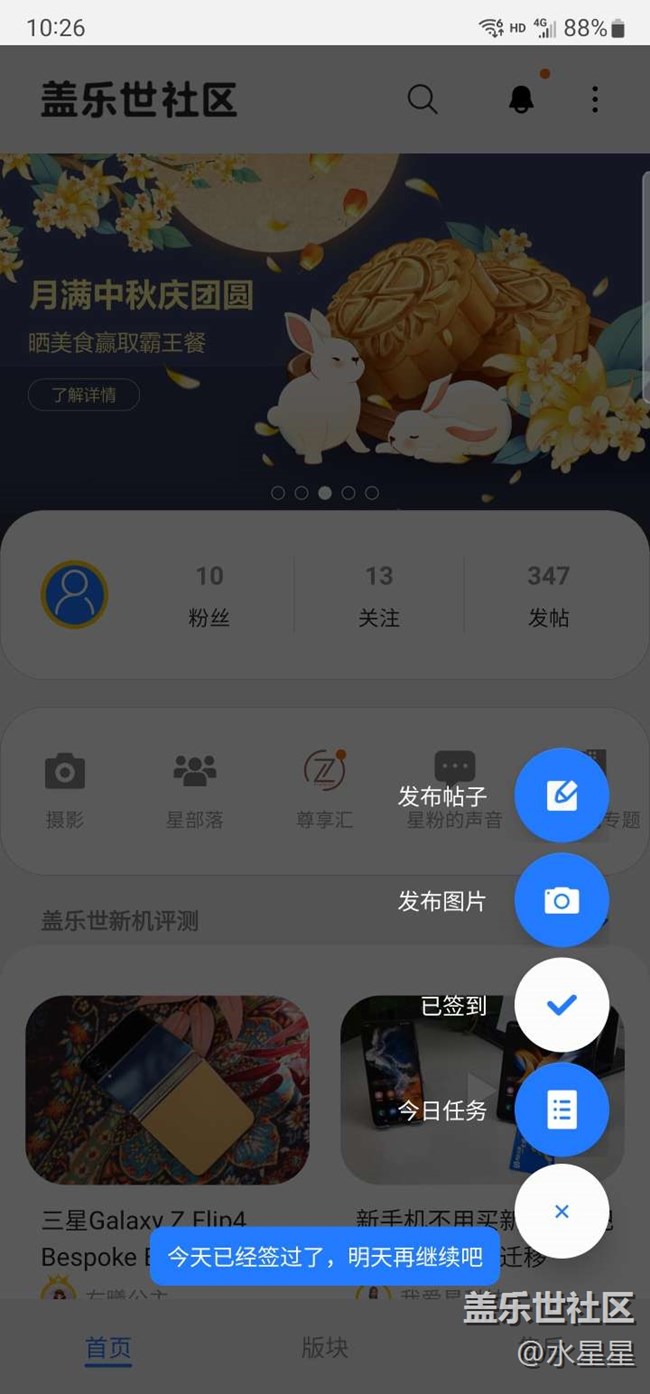Open the notifications bell
This screenshot has height=1394, width=650.
pos(521,99)
